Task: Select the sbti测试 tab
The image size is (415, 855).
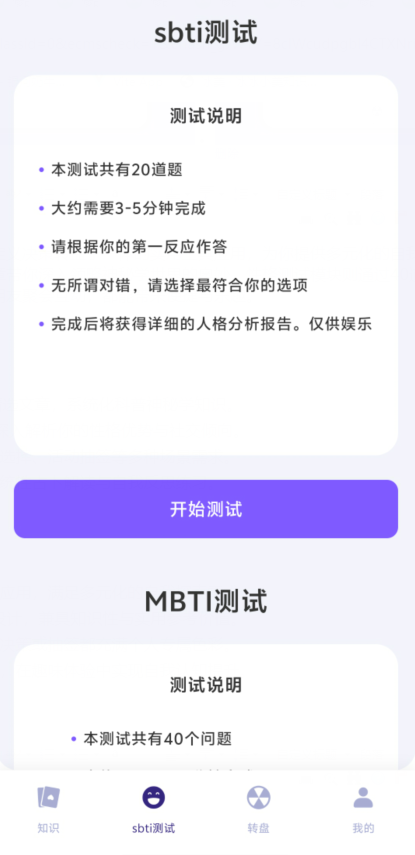Action: [153, 810]
